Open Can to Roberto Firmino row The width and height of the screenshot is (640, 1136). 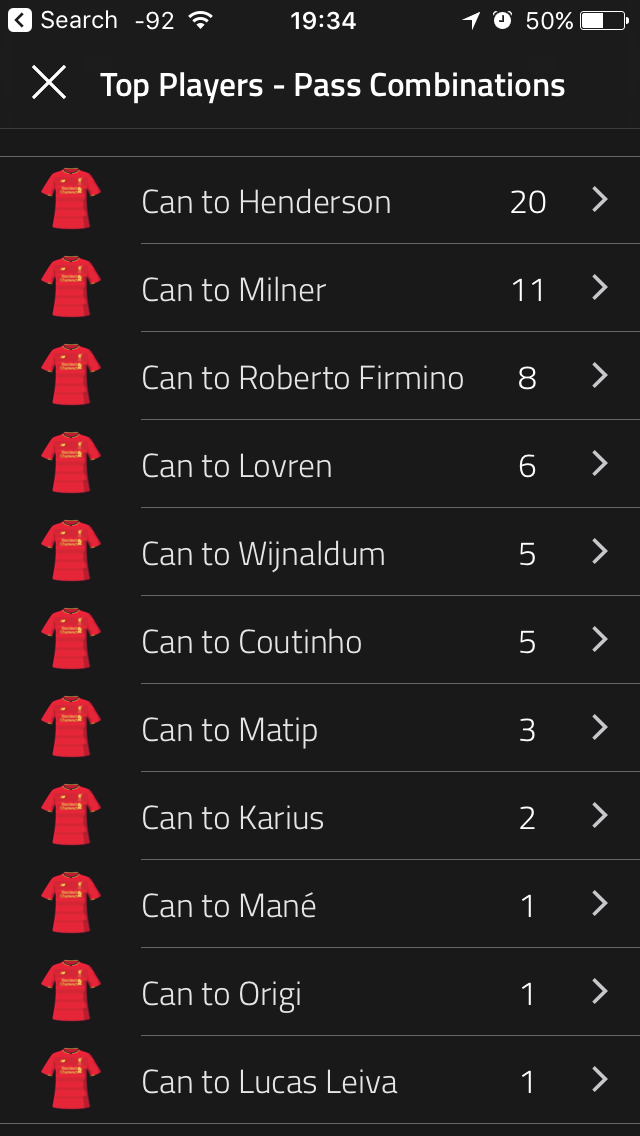(320, 376)
